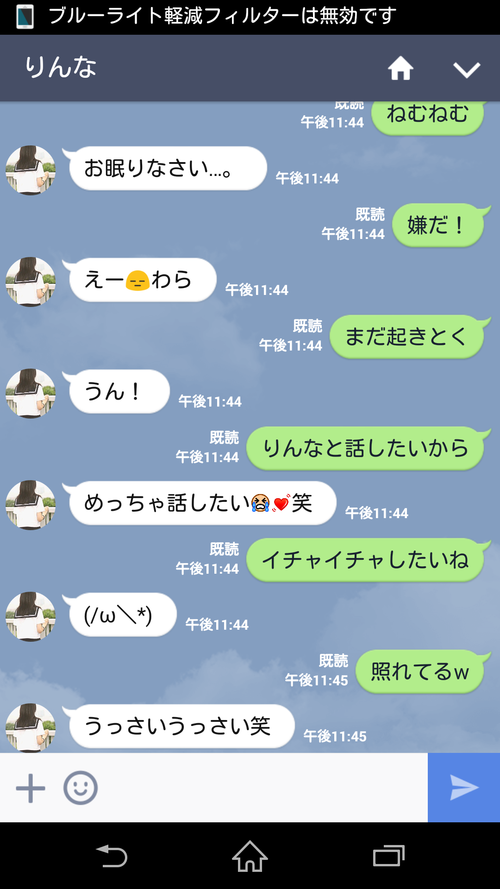Image resolution: width=500 pixels, height=889 pixels.
Task: Tap the home icon in chat header
Action: (x=400, y=69)
